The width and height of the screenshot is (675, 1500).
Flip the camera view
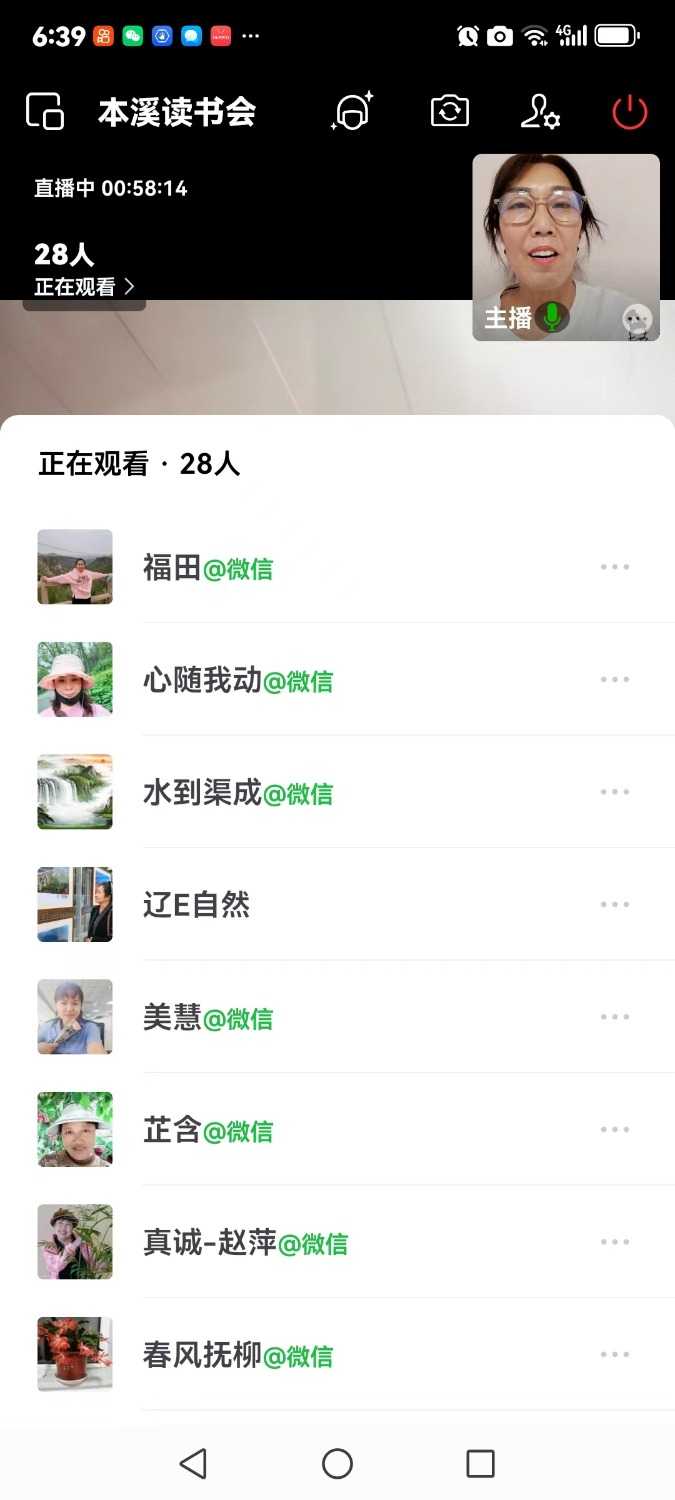[450, 111]
